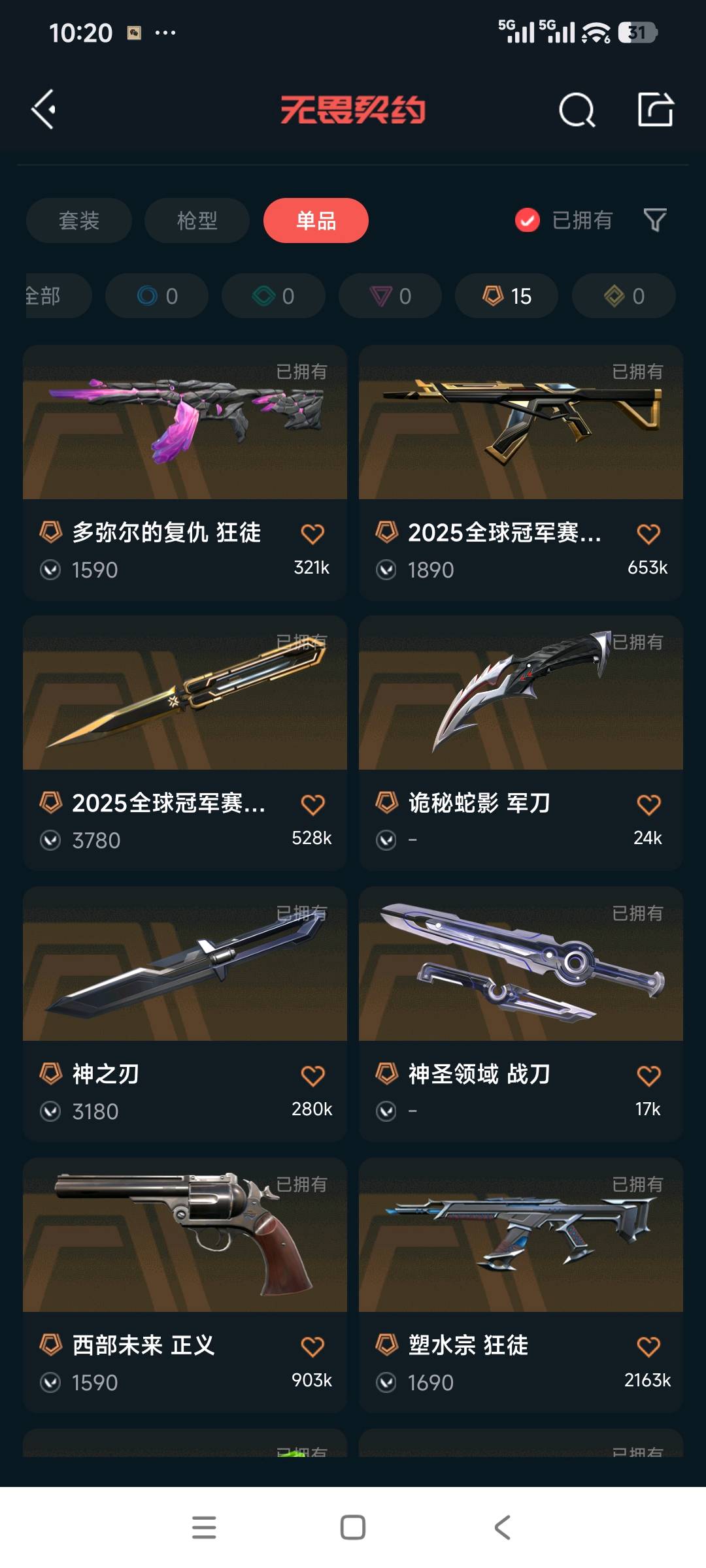
Task: Filter by the blue circle tier chip
Action: click(157, 296)
